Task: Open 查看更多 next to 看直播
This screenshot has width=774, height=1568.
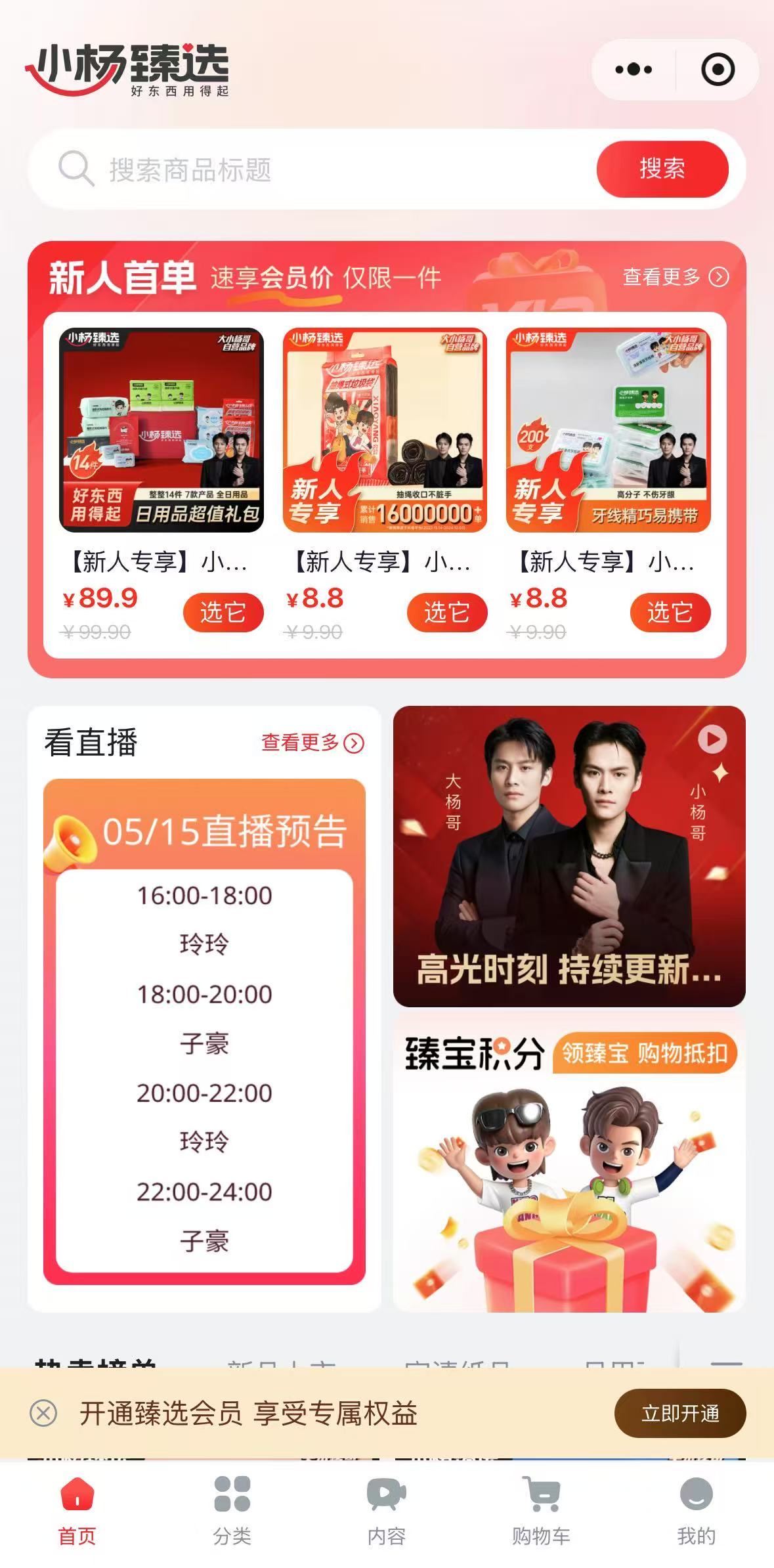Action: (312, 743)
